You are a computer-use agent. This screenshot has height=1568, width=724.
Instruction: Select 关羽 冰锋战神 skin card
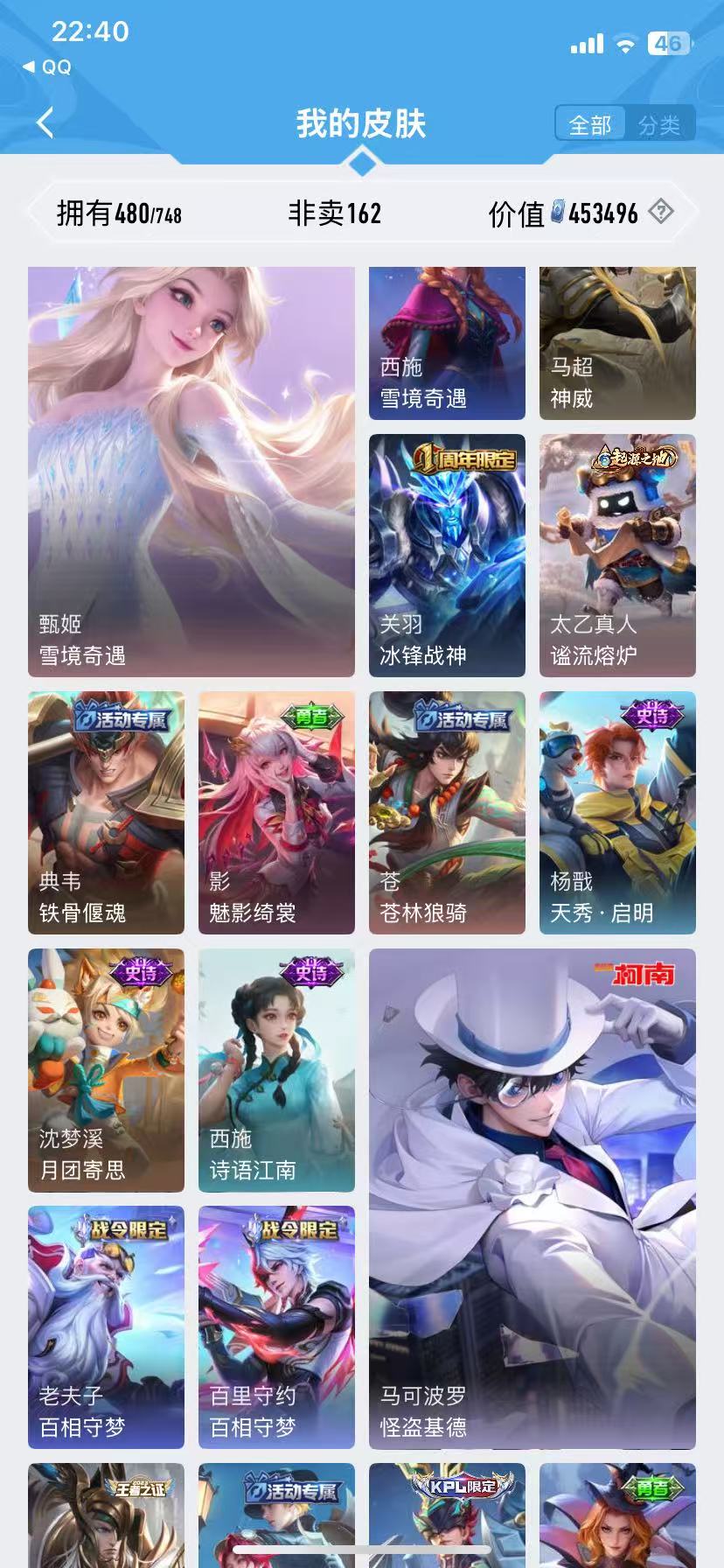tap(447, 555)
